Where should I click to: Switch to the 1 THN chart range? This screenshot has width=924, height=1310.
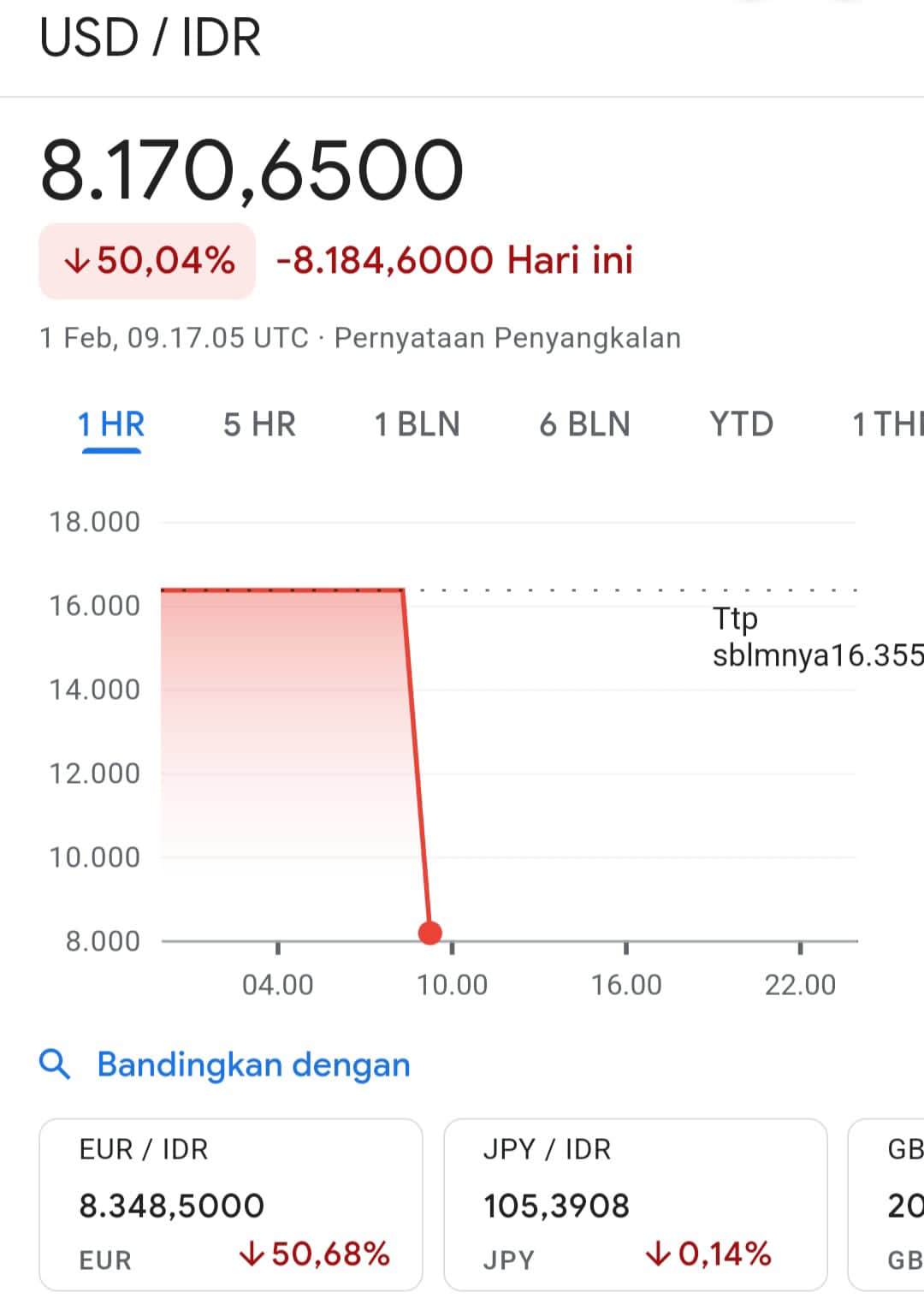click(x=887, y=424)
